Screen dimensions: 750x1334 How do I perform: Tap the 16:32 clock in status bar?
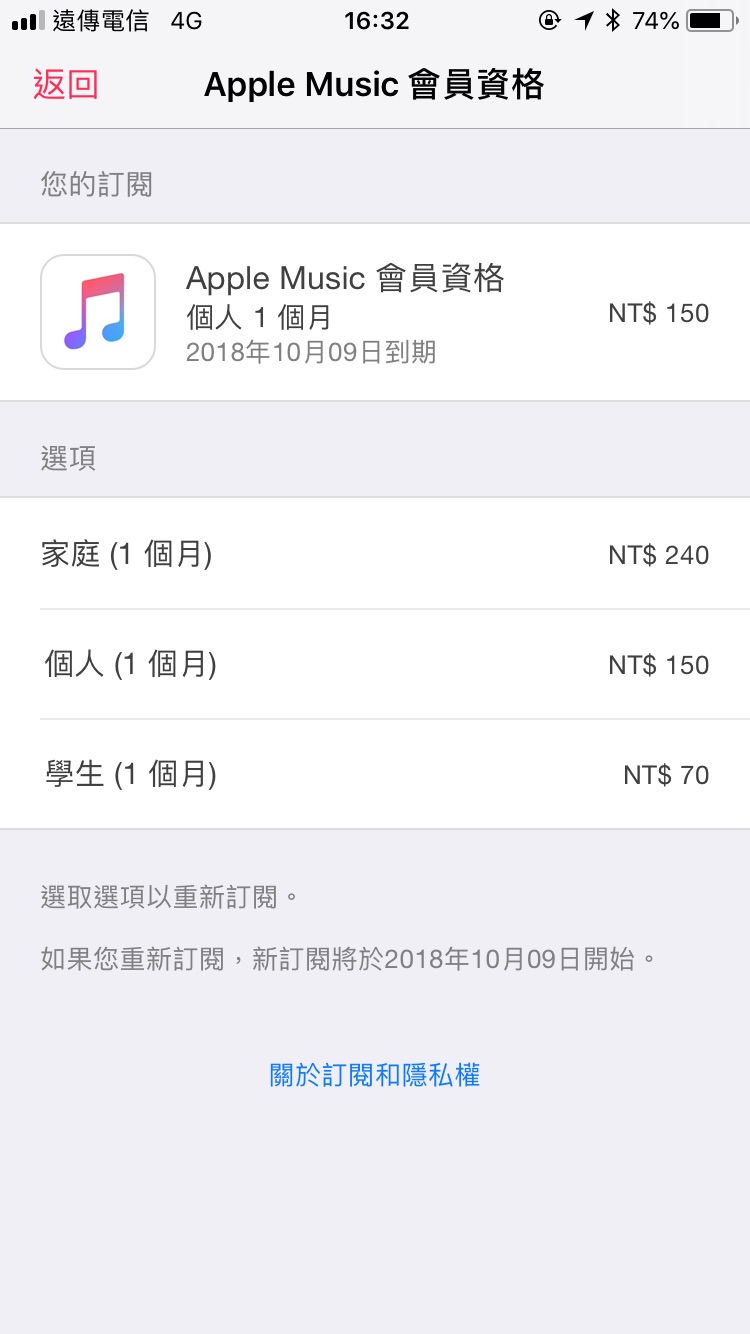(x=378, y=20)
